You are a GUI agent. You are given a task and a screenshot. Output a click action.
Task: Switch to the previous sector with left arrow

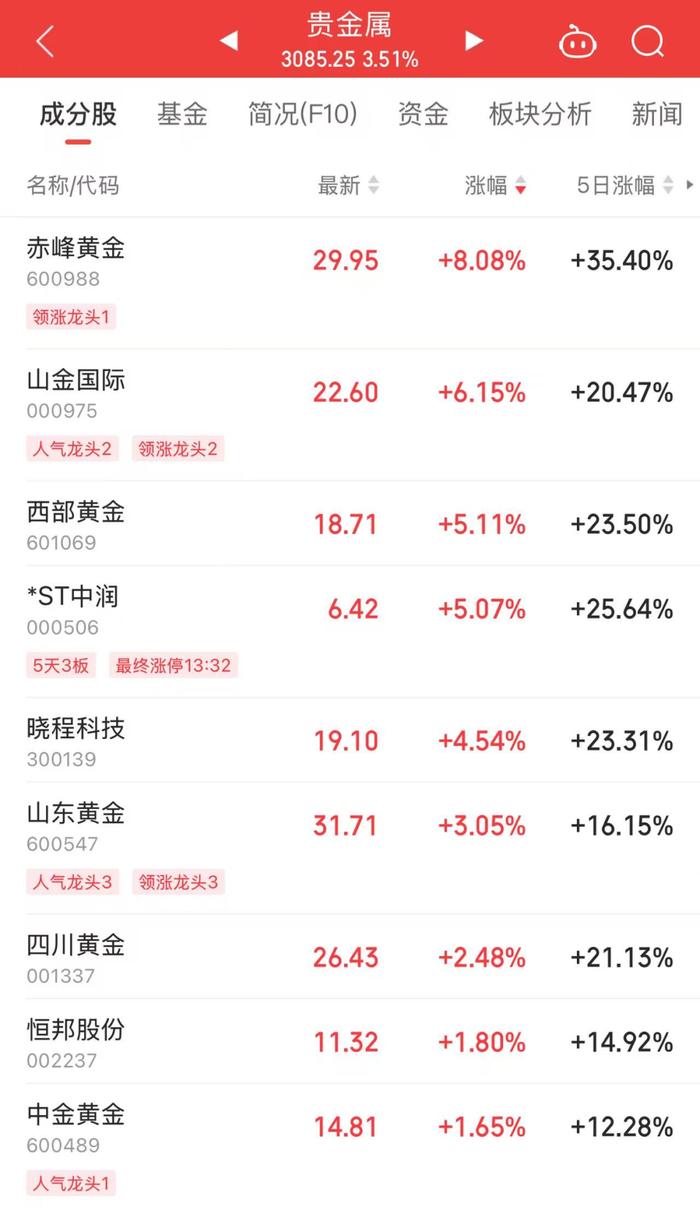pyautogui.click(x=229, y=40)
